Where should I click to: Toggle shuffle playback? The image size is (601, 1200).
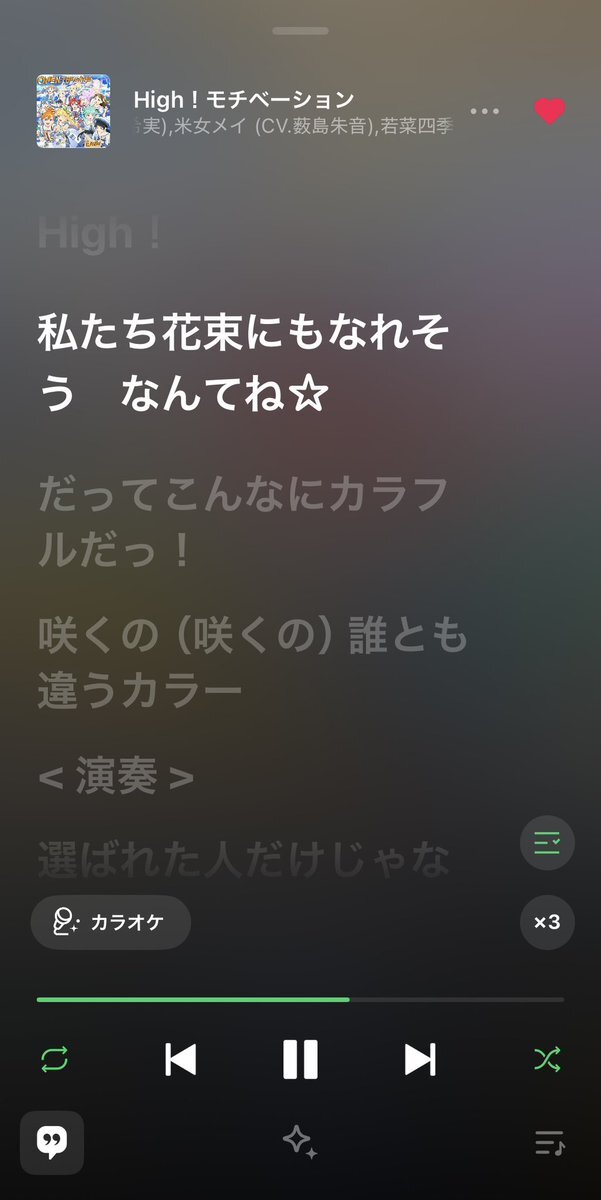pos(547,1059)
